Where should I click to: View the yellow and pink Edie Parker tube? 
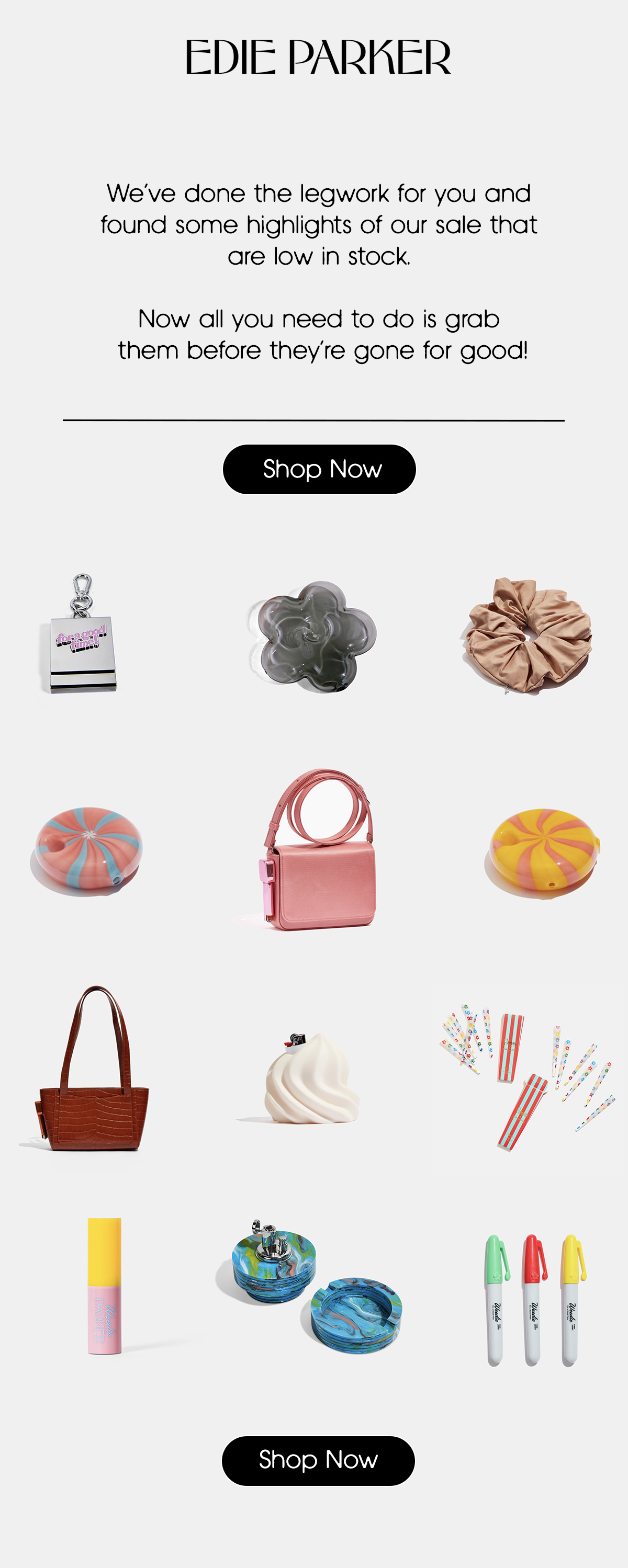[x=104, y=1286]
